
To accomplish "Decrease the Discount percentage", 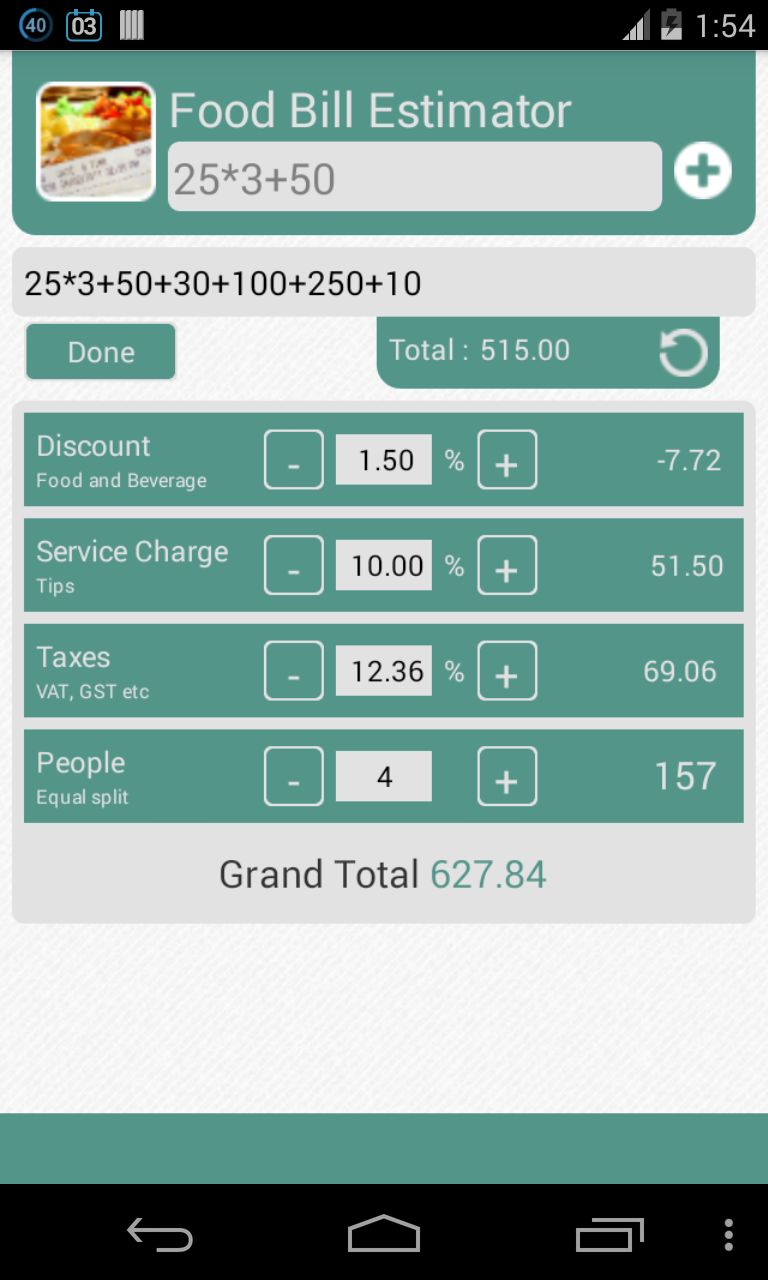I will click(x=294, y=460).
